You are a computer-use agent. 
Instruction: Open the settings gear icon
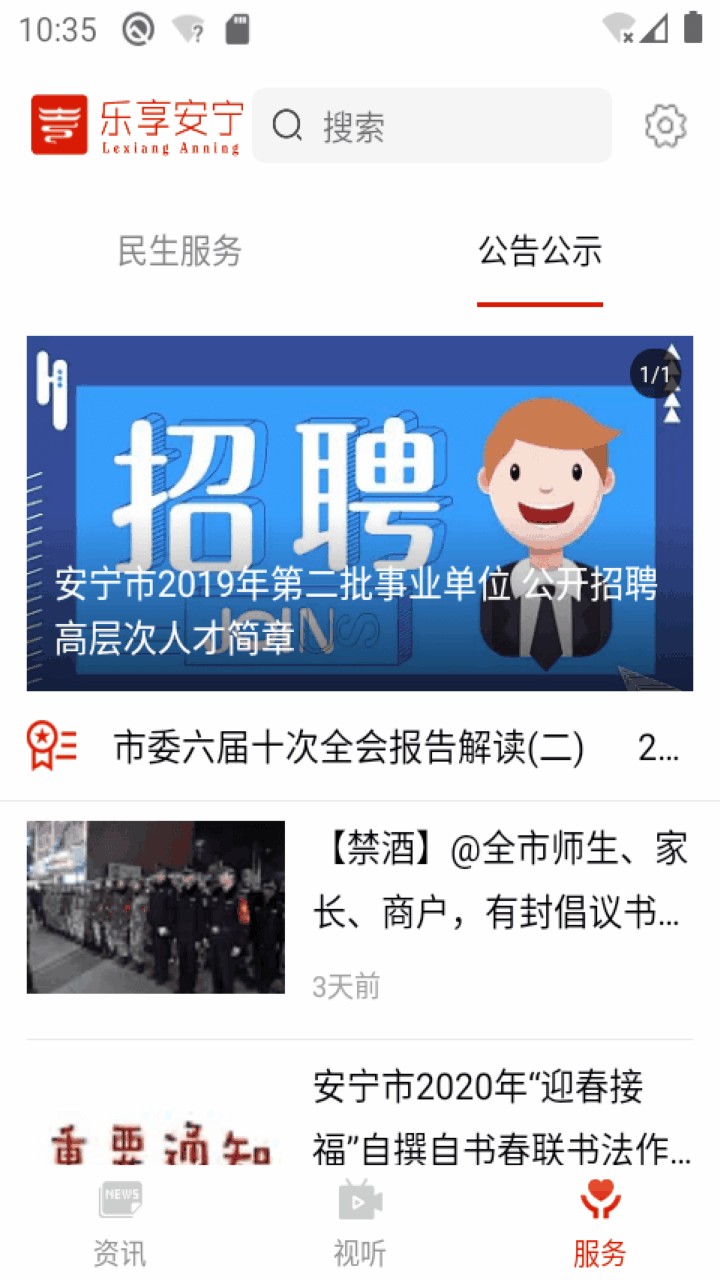click(x=665, y=126)
